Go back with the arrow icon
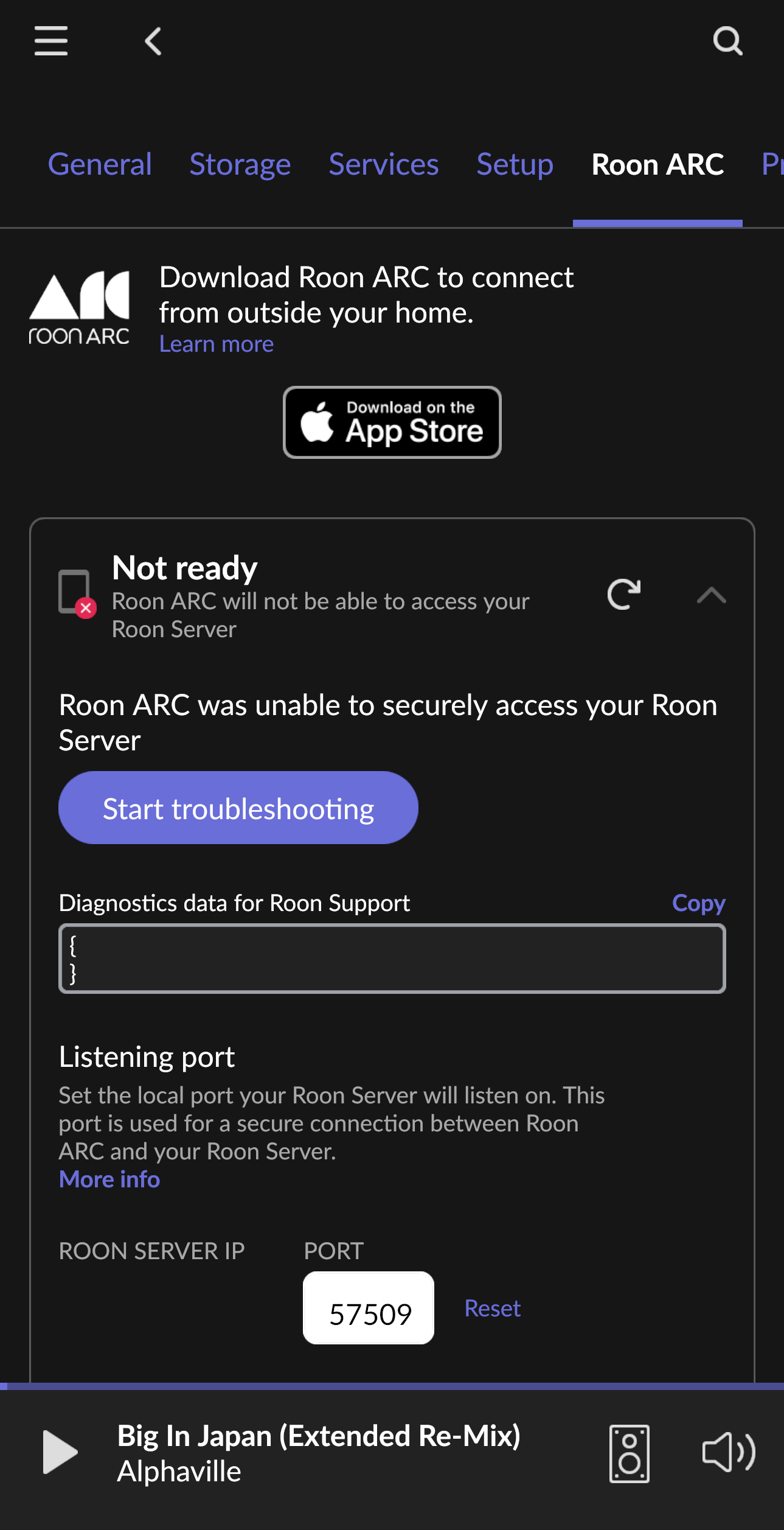Screen dimensions: 784x1530 (x=153, y=41)
